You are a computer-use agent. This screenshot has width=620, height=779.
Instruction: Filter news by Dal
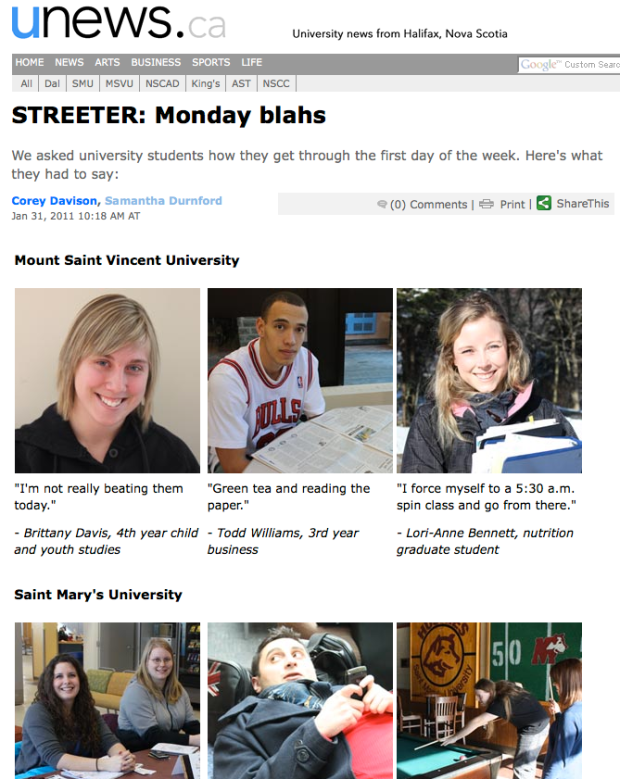[52, 84]
